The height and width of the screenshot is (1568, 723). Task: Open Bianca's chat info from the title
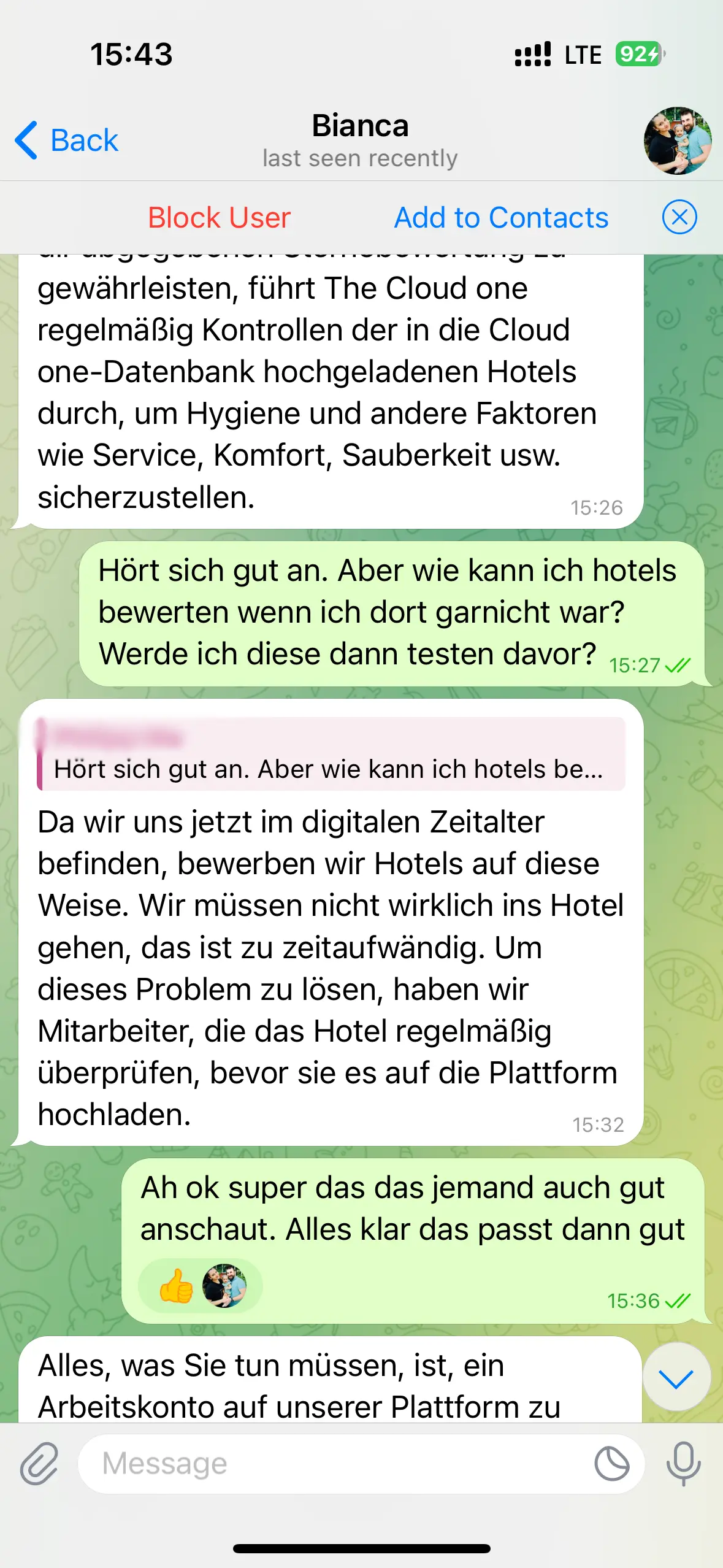point(360,140)
